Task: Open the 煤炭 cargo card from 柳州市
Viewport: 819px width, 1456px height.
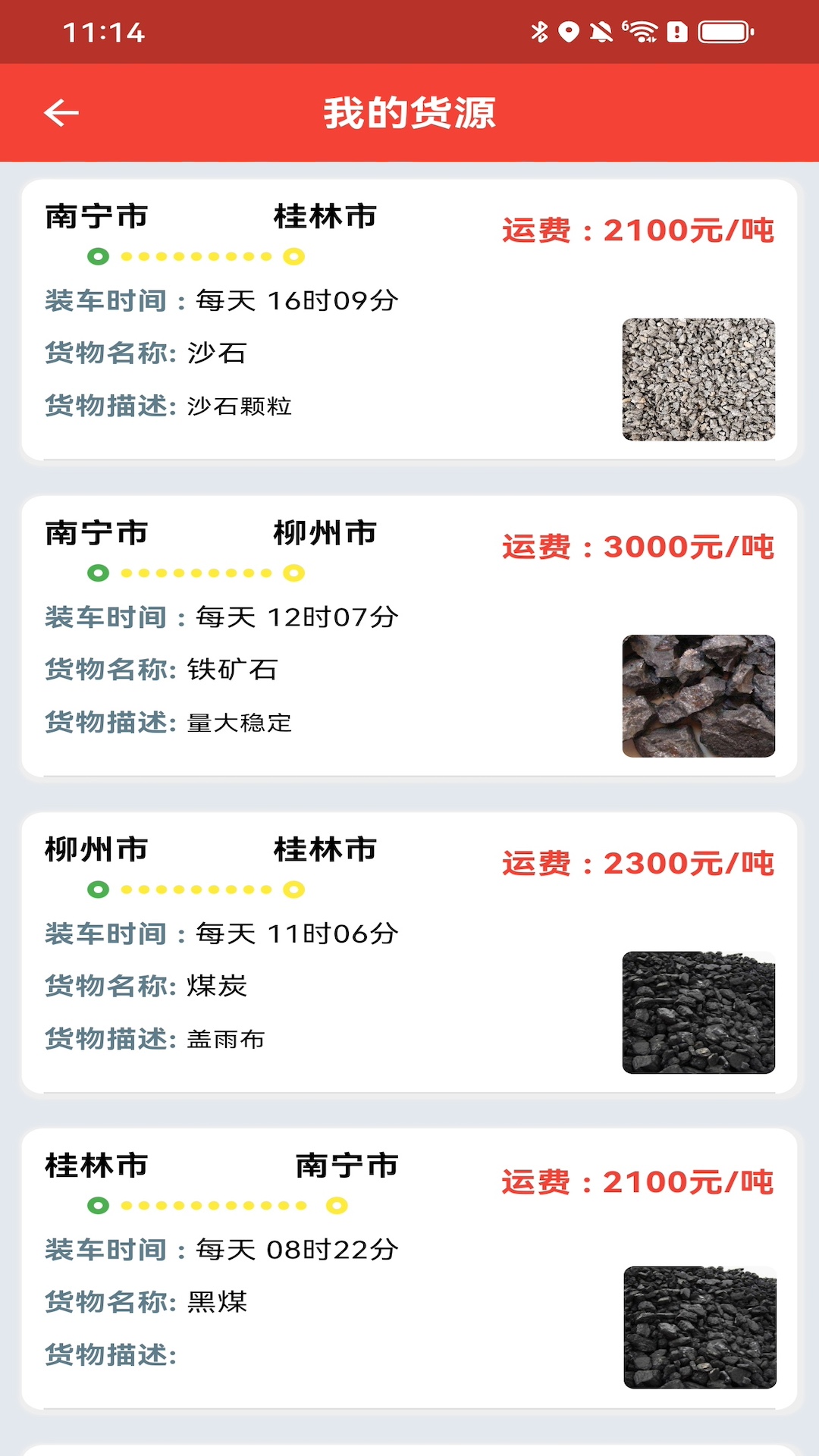Action: [409, 952]
